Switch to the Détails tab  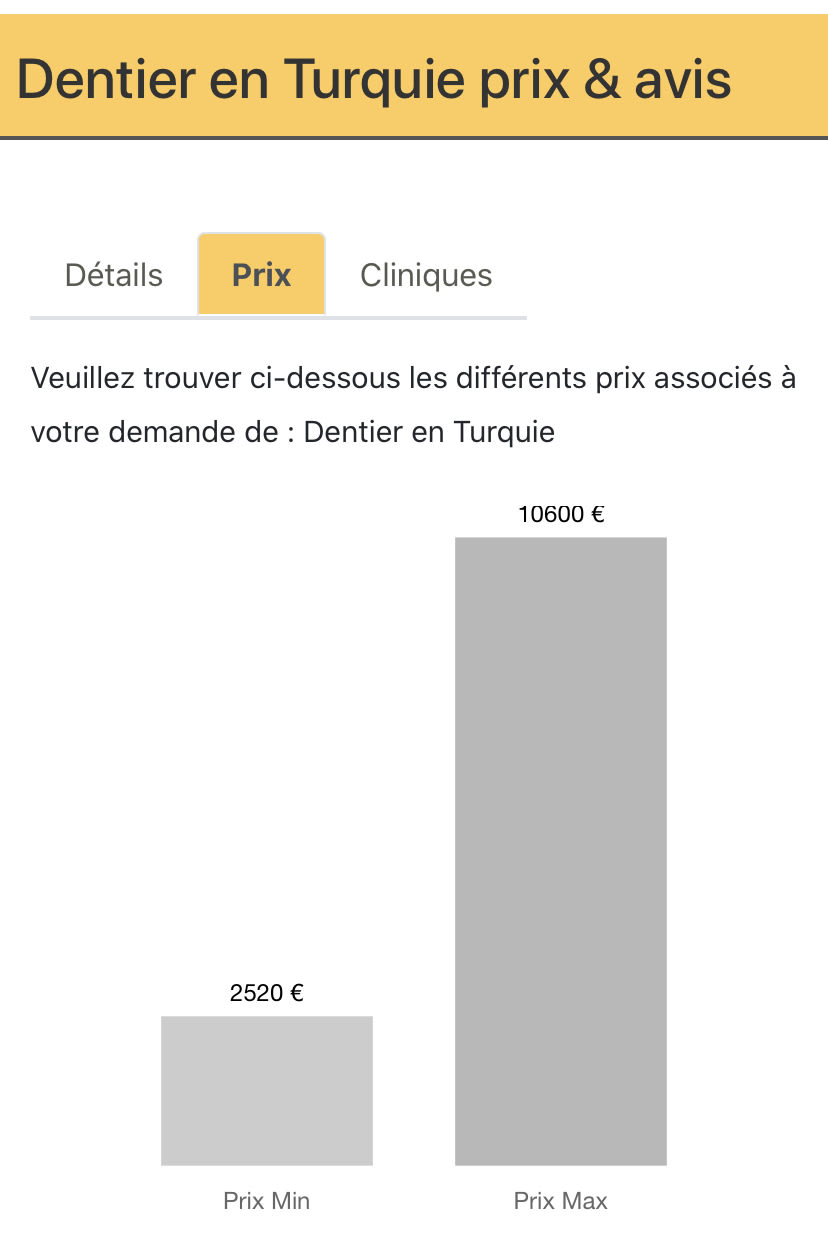(114, 275)
